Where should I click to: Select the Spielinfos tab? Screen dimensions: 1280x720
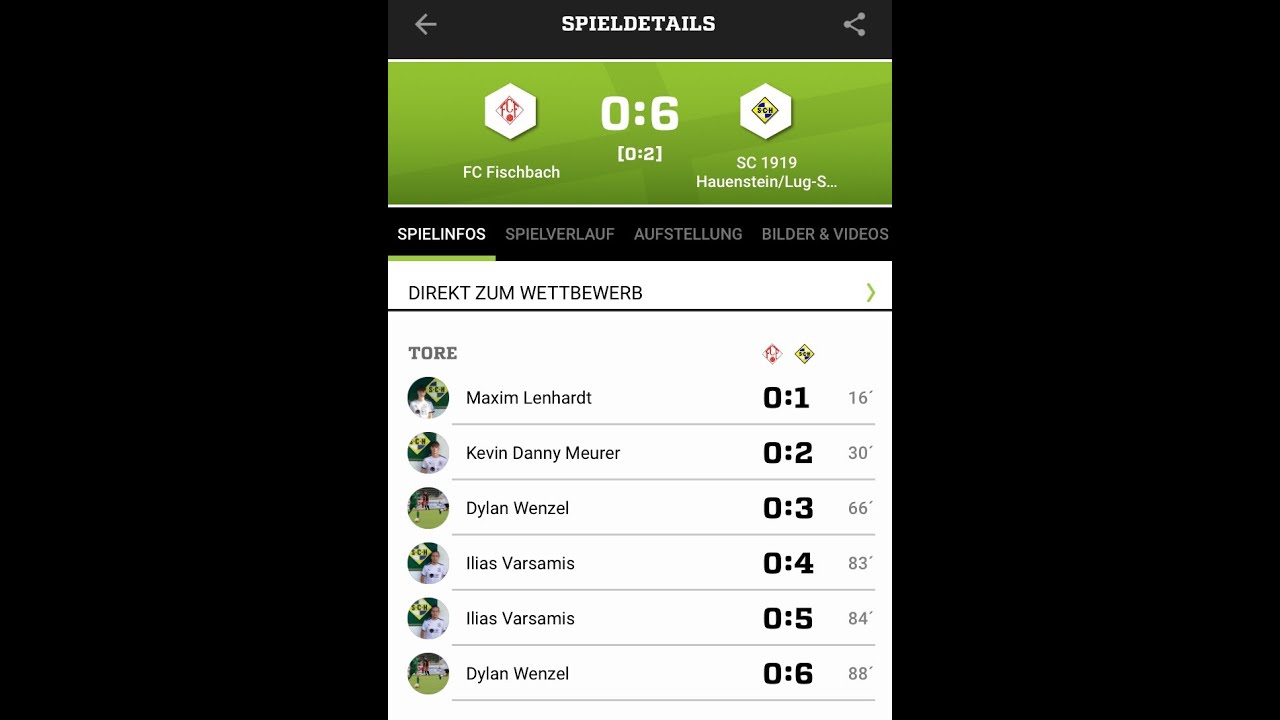[441, 234]
